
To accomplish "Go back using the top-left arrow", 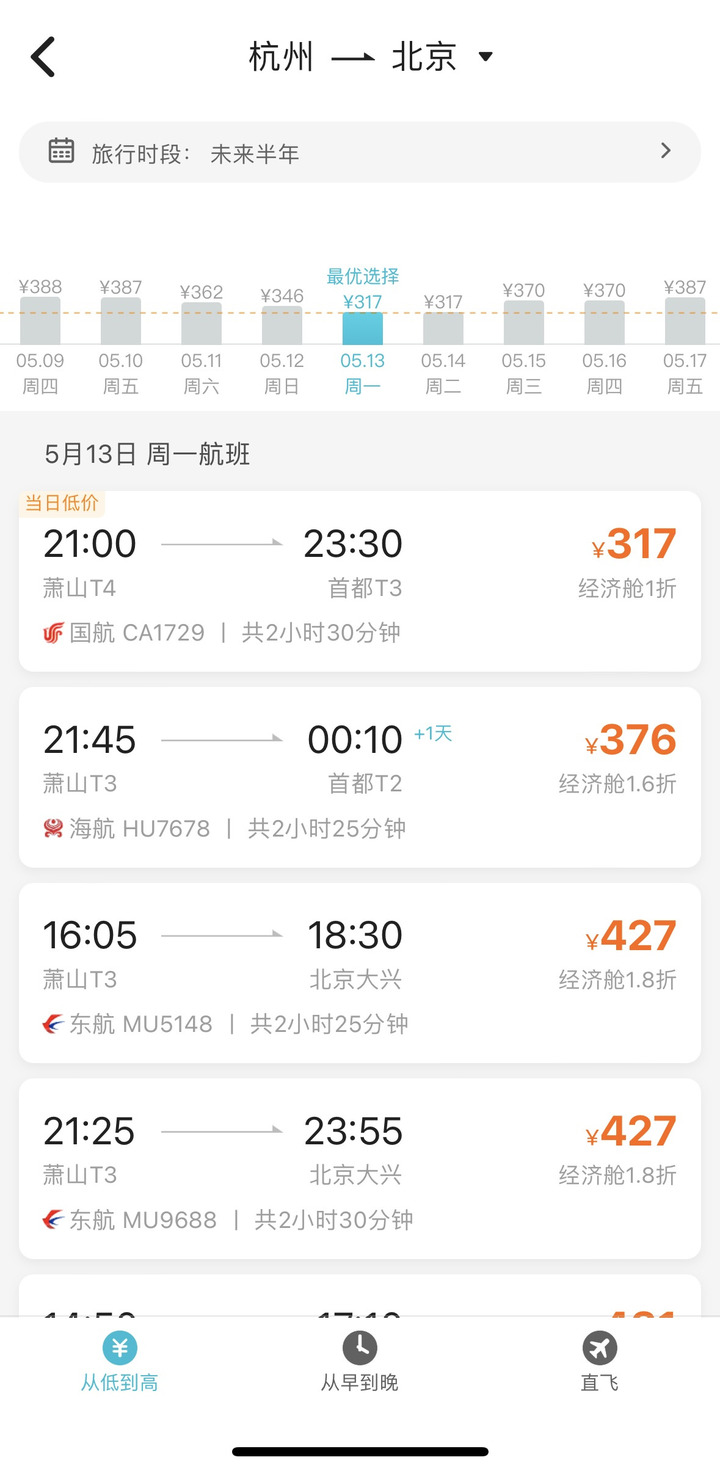I will [43, 57].
